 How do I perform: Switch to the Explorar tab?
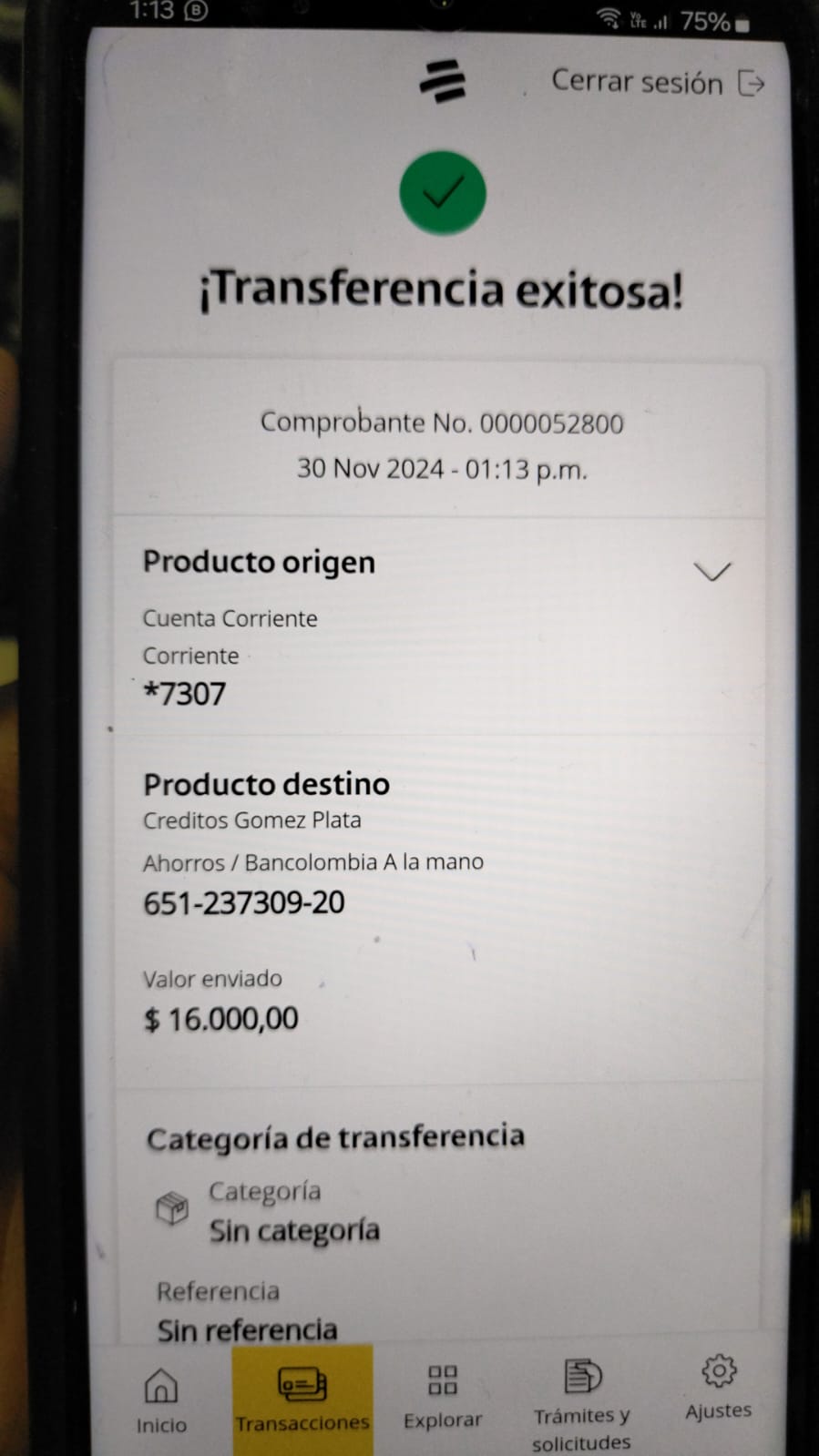click(443, 1396)
